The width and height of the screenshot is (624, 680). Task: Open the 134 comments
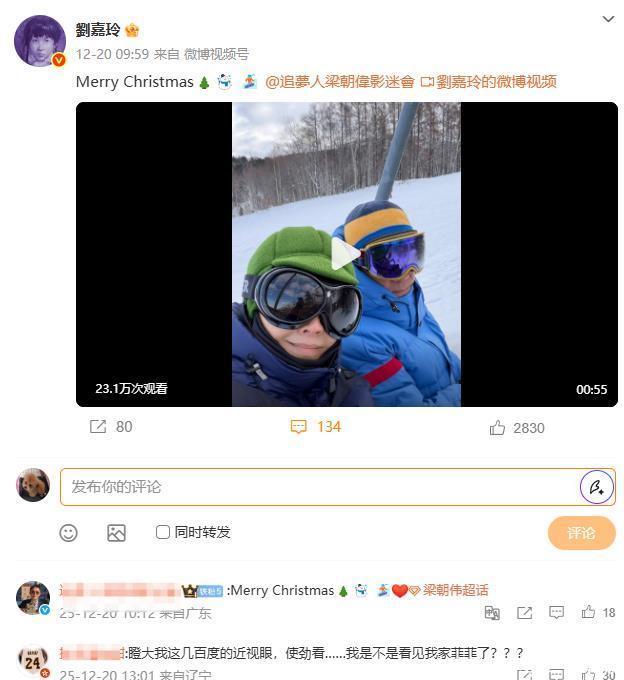click(315, 427)
